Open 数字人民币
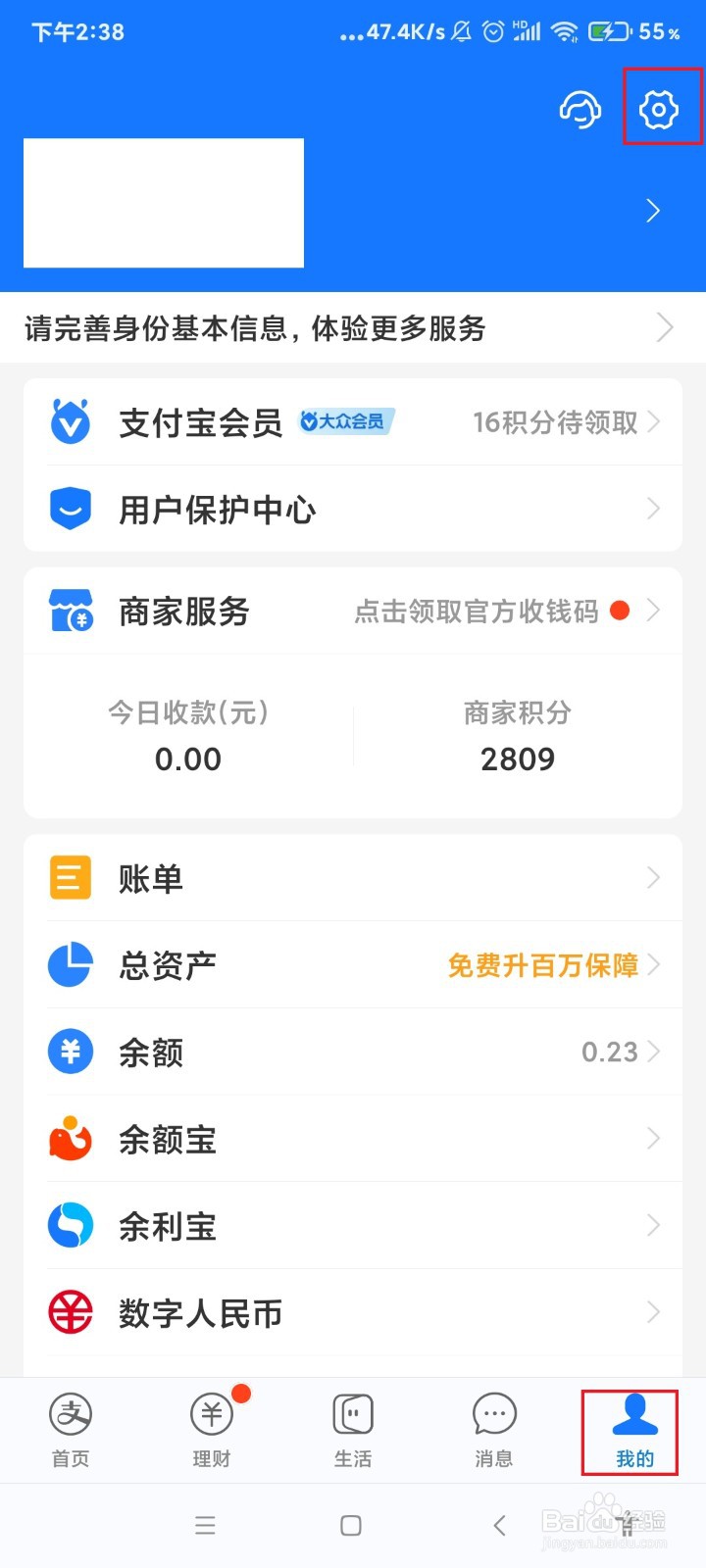 (353, 1313)
